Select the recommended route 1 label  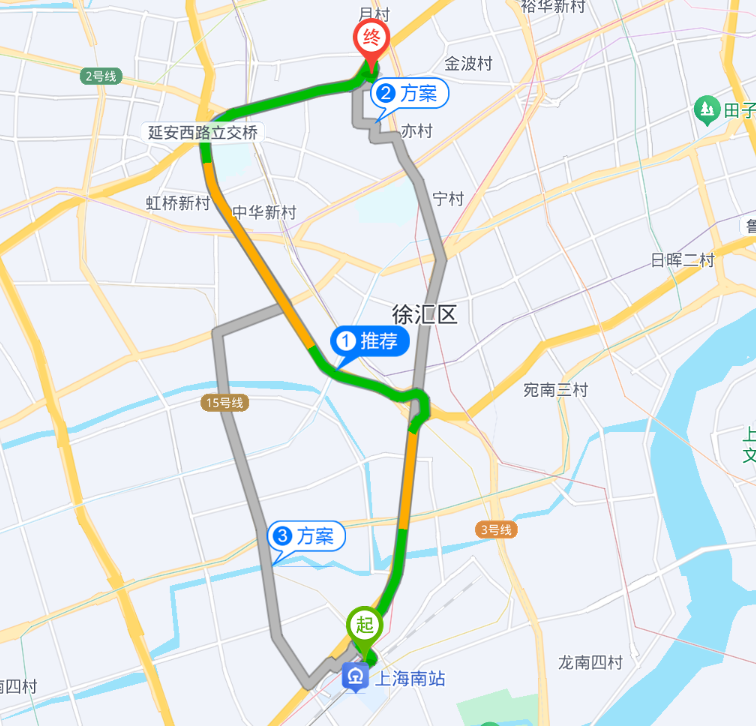pyautogui.click(x=370, y=342)
